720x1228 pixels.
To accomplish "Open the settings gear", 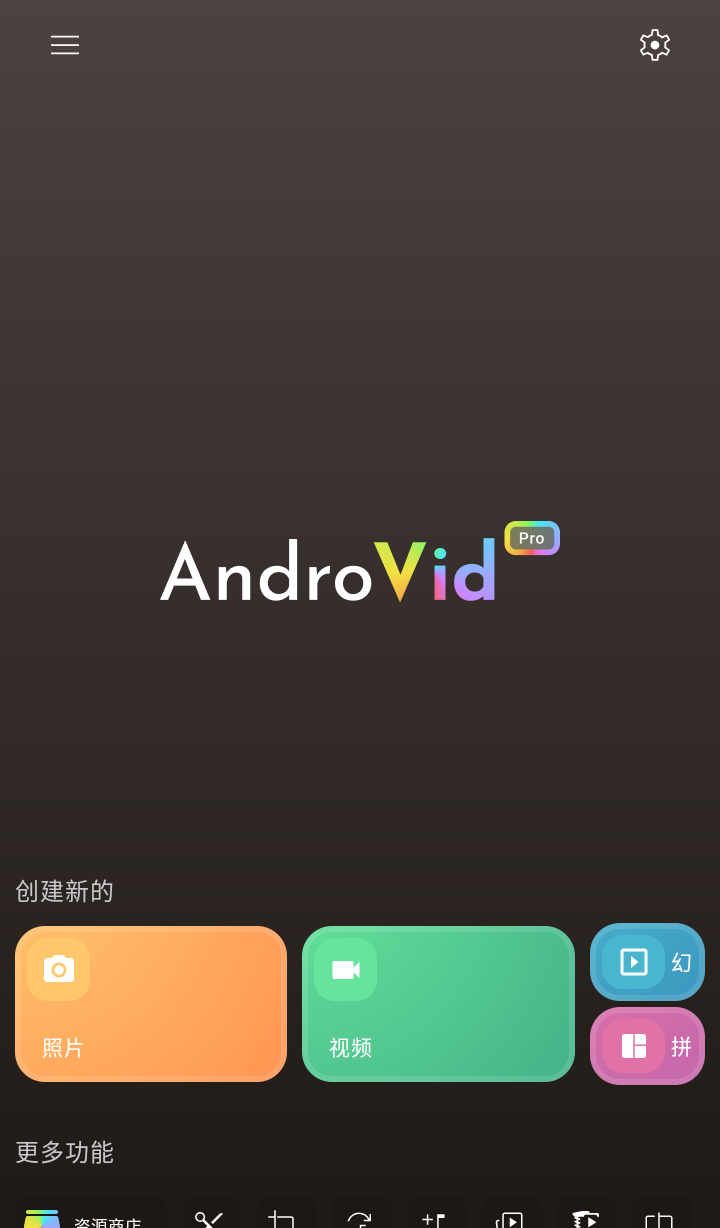I will pos(655,45).
